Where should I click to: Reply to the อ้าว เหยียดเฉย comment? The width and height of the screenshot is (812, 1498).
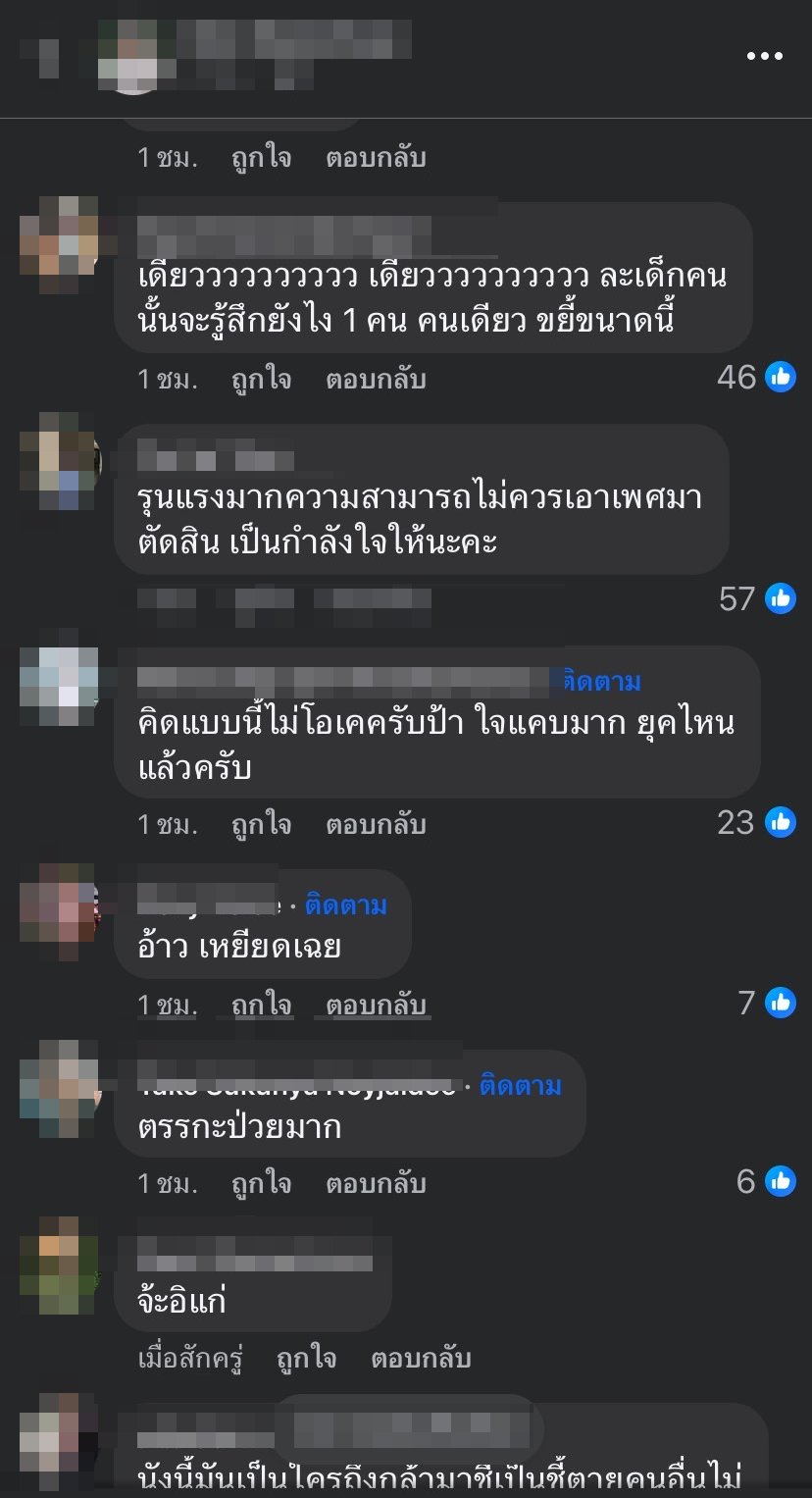(376, 1005)
